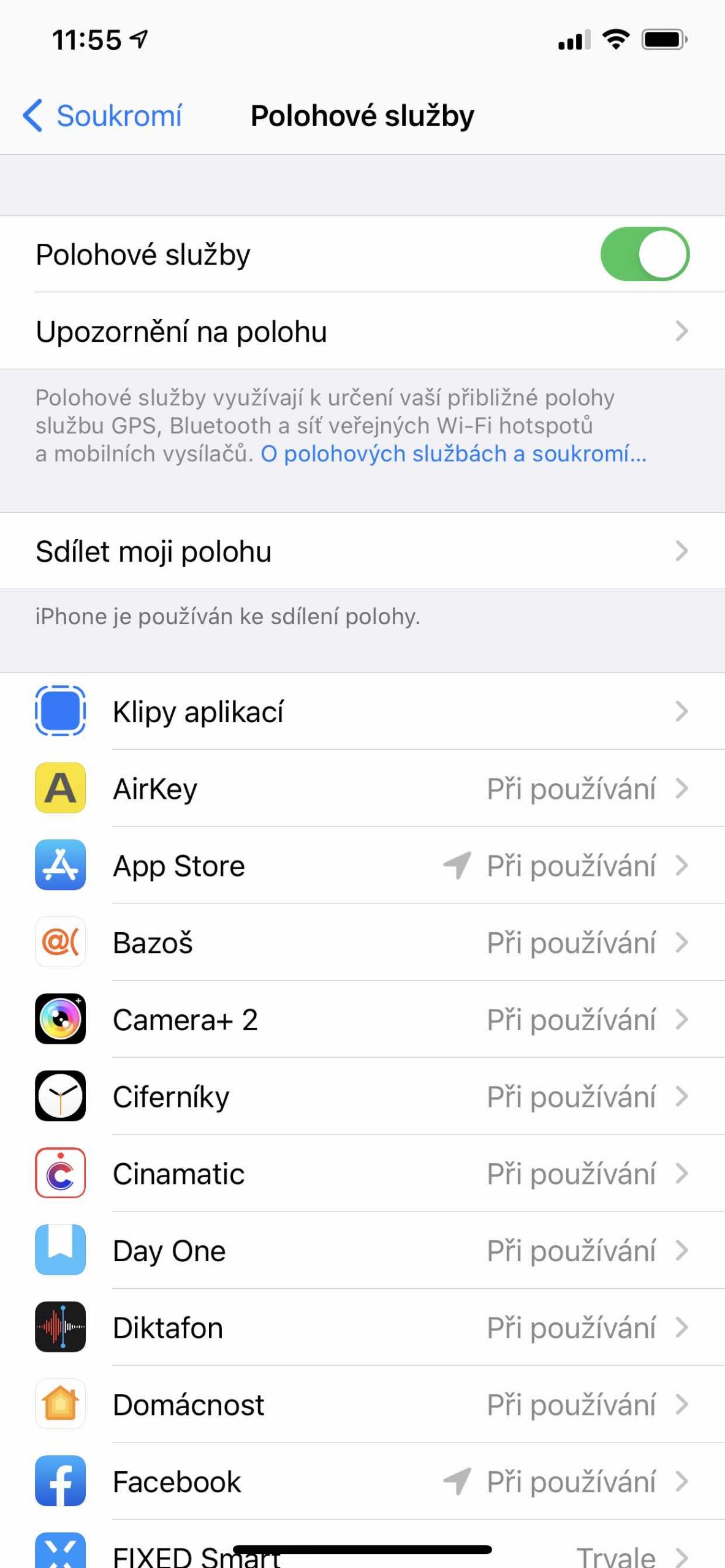Open the Domácnost home icon
The height and width of the screenshot is (1568, 725).
61,1404
